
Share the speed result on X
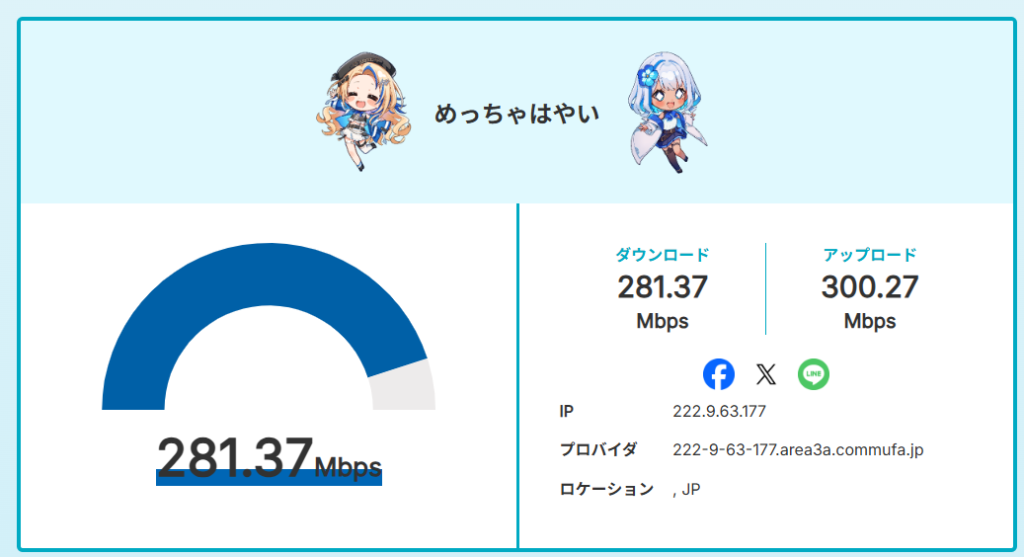coord(766,375)
